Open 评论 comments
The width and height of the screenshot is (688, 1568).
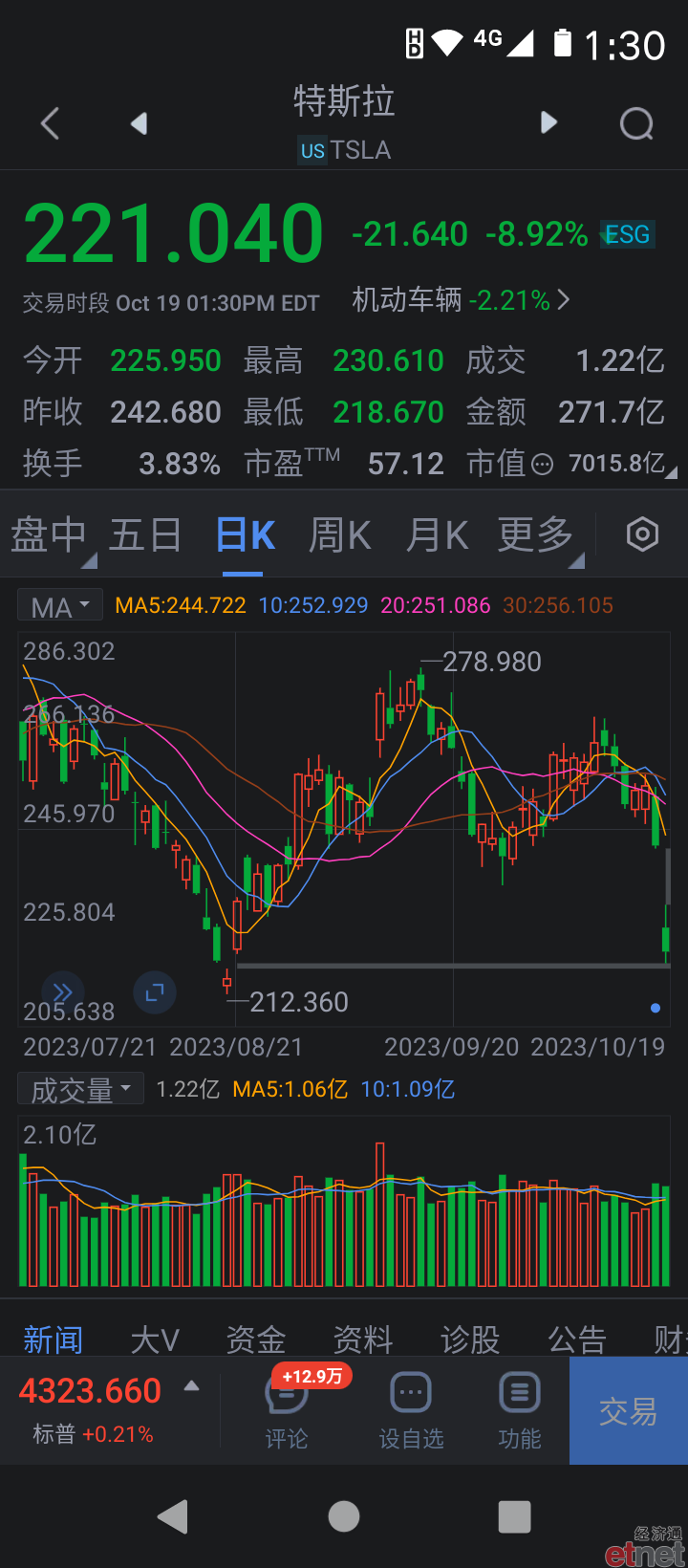click(287, 1410)
